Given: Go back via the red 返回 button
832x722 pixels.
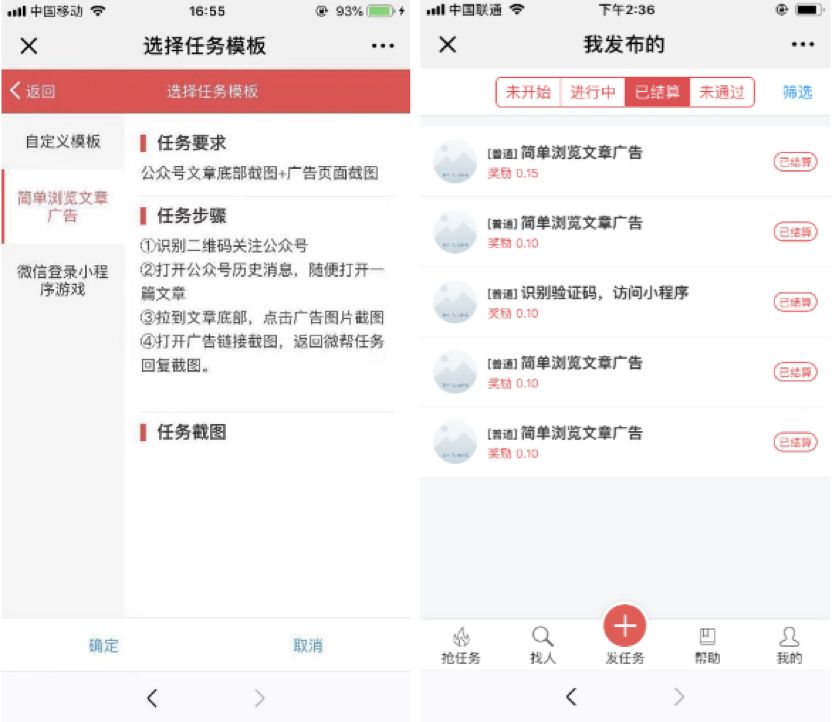Looking at the screenshot, I should [33, 91].
